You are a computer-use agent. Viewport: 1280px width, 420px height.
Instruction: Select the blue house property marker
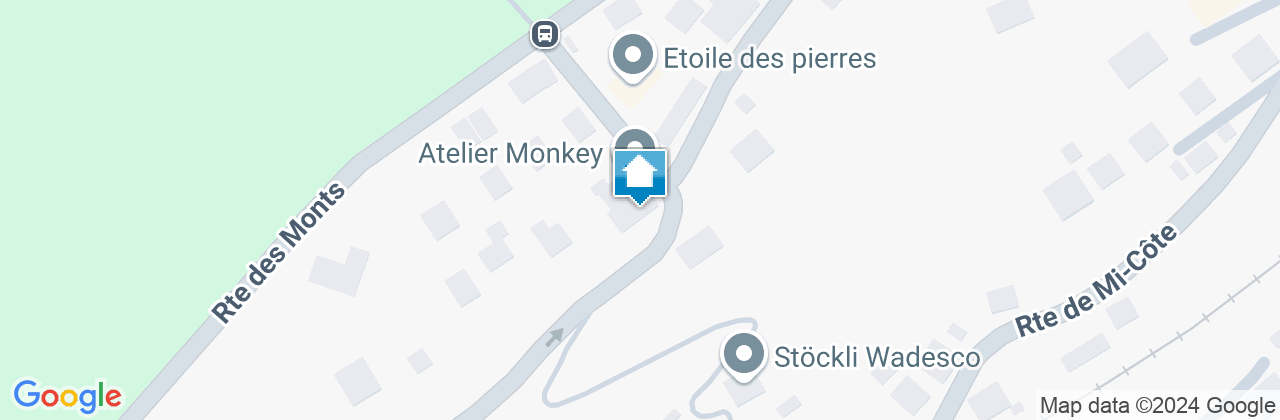tap(640, 176)
